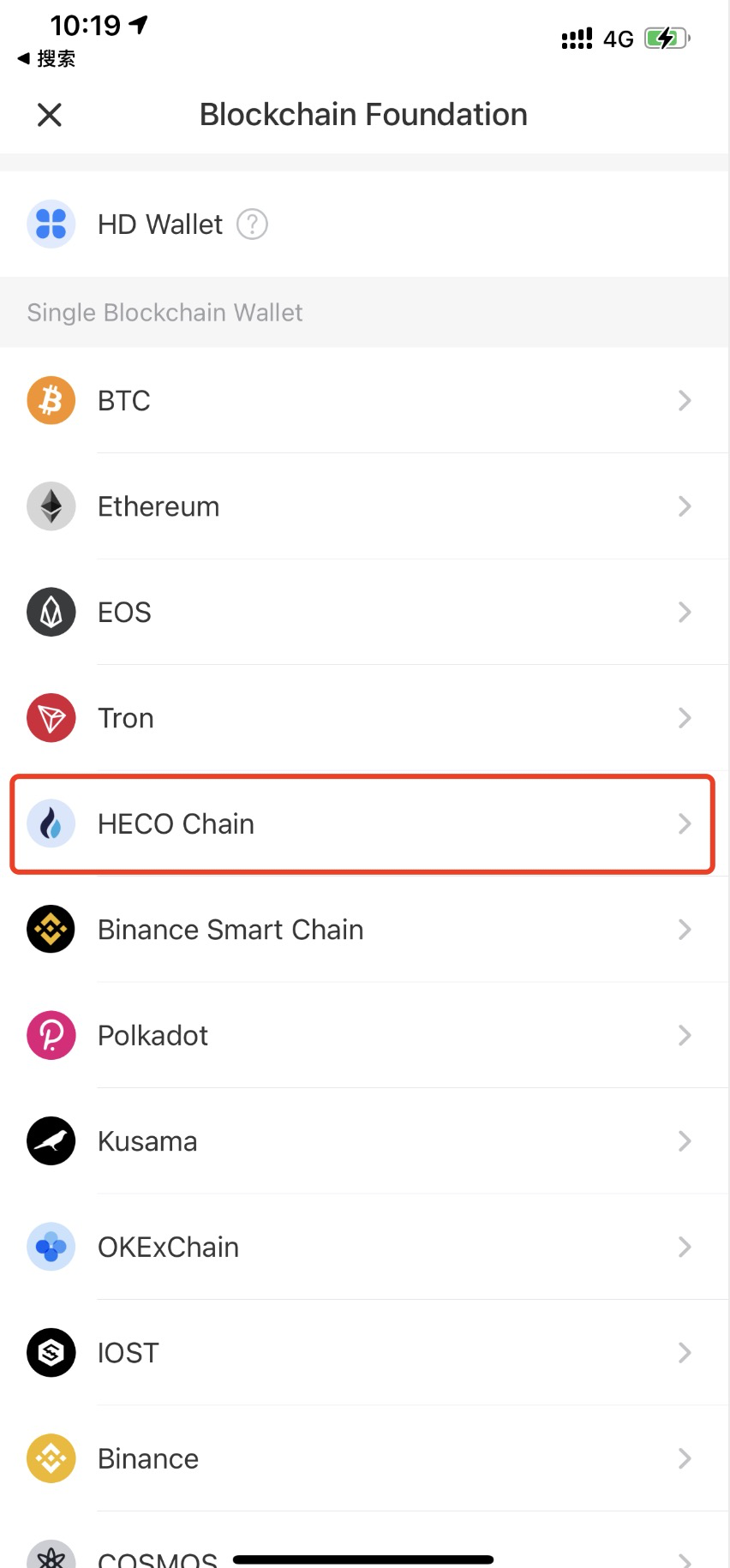Viewport: 730px width, 1568px height.
Task: Tap the IOST row
Action: click(364, 1353)
